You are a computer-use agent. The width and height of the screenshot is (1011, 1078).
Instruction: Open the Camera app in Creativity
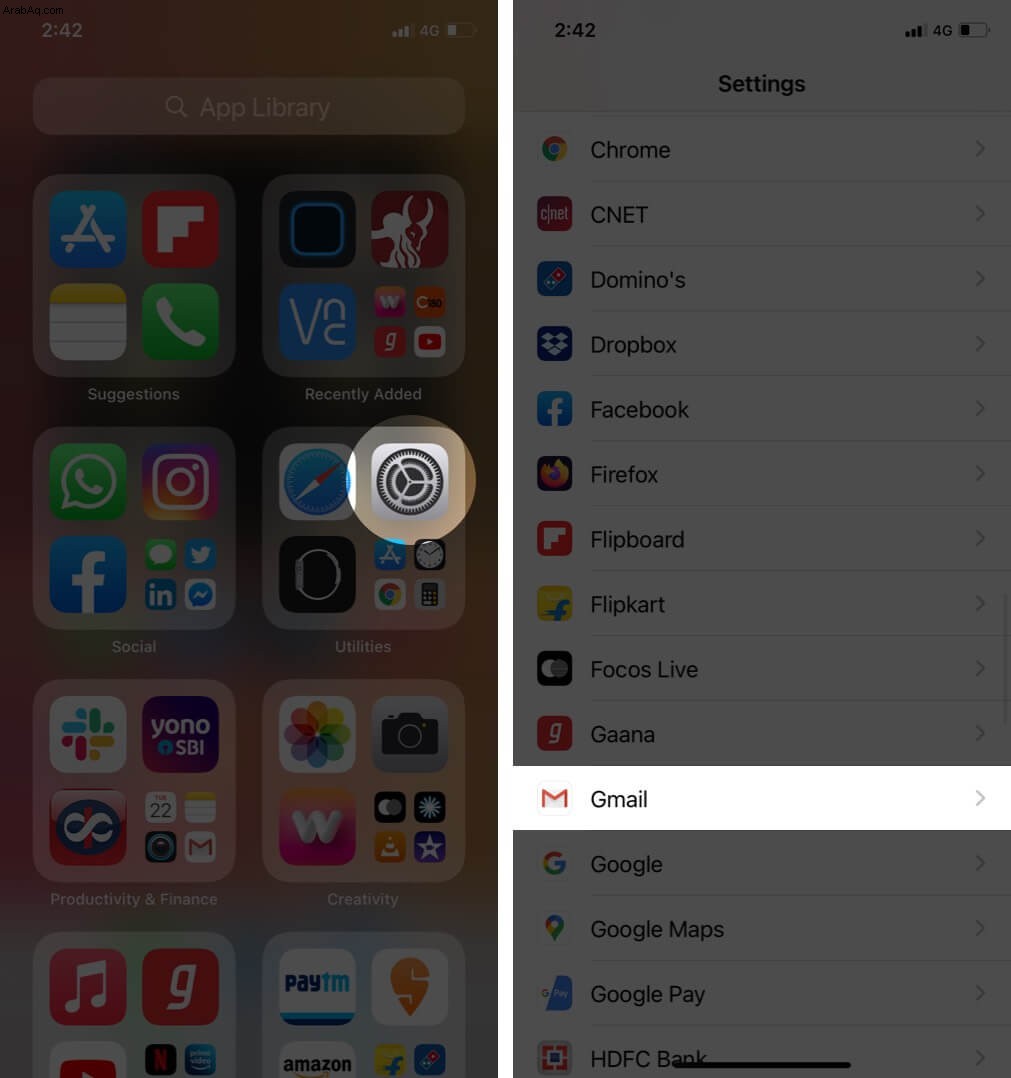pos(410,734)
